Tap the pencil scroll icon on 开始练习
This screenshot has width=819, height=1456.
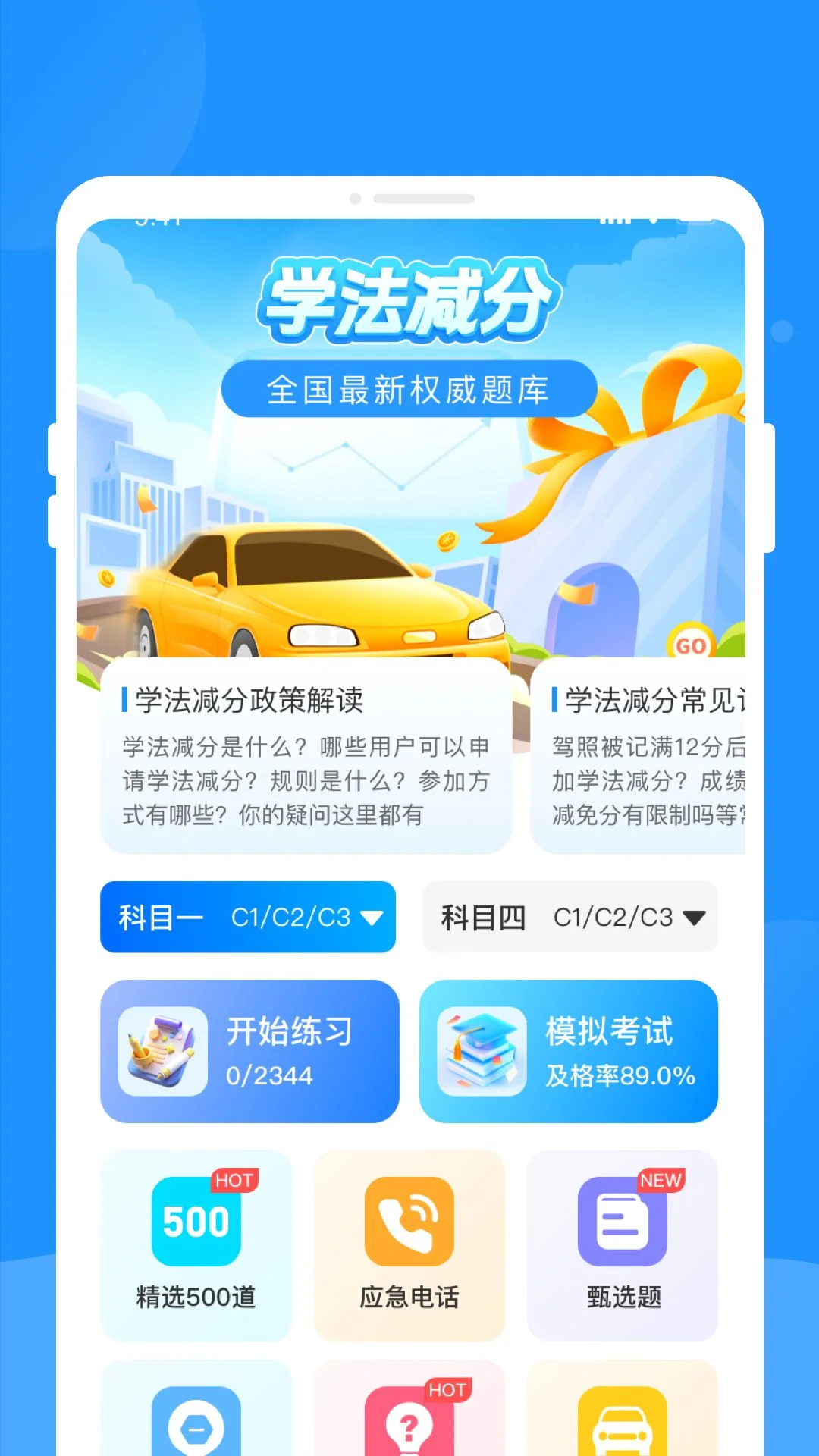(163, 1053)
